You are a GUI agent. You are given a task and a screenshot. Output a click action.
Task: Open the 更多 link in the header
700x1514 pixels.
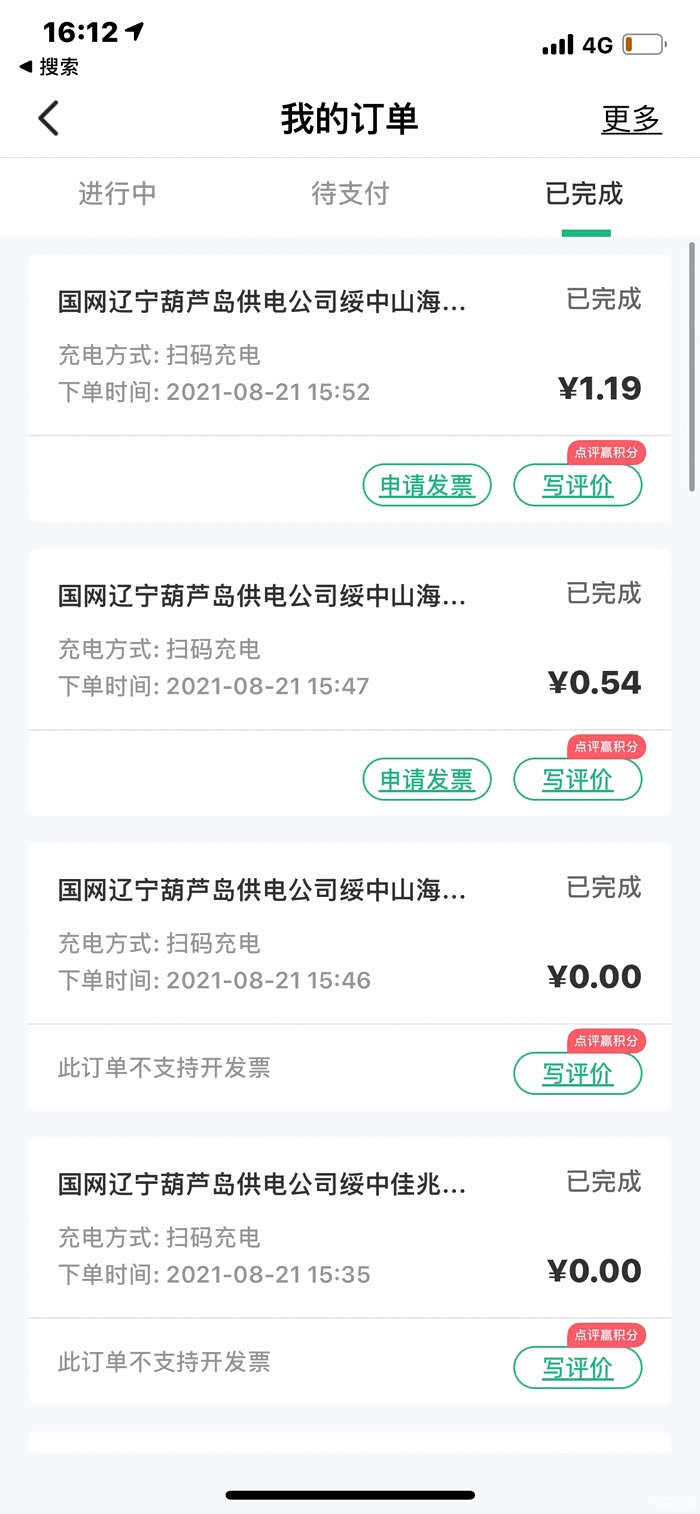pos(631,119)
